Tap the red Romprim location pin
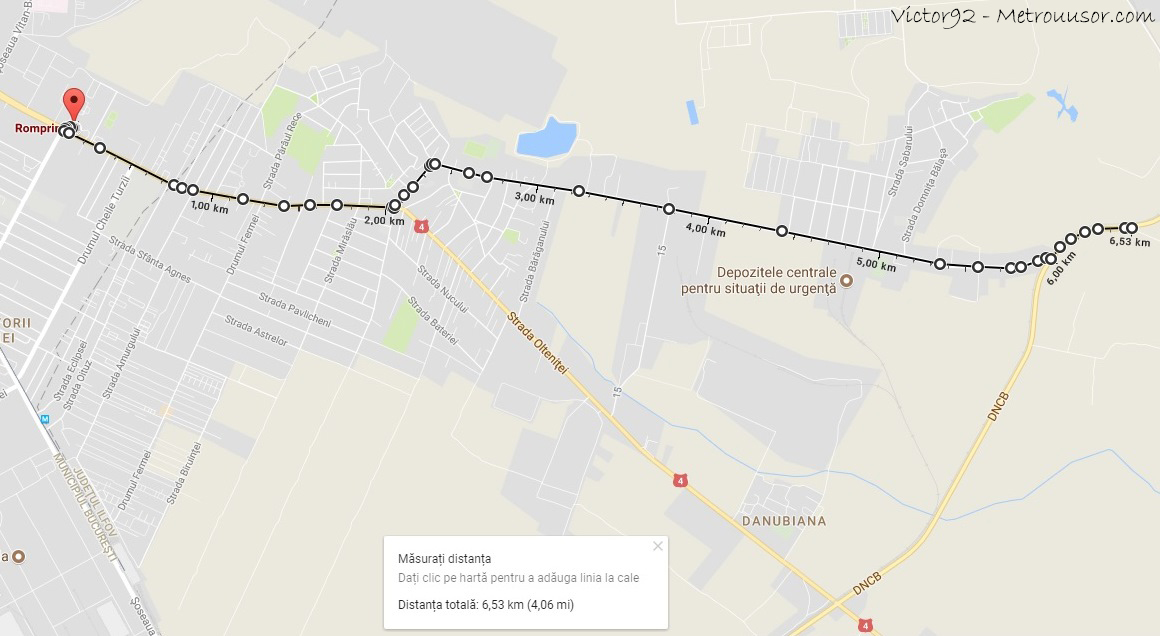 pos(74,103)
